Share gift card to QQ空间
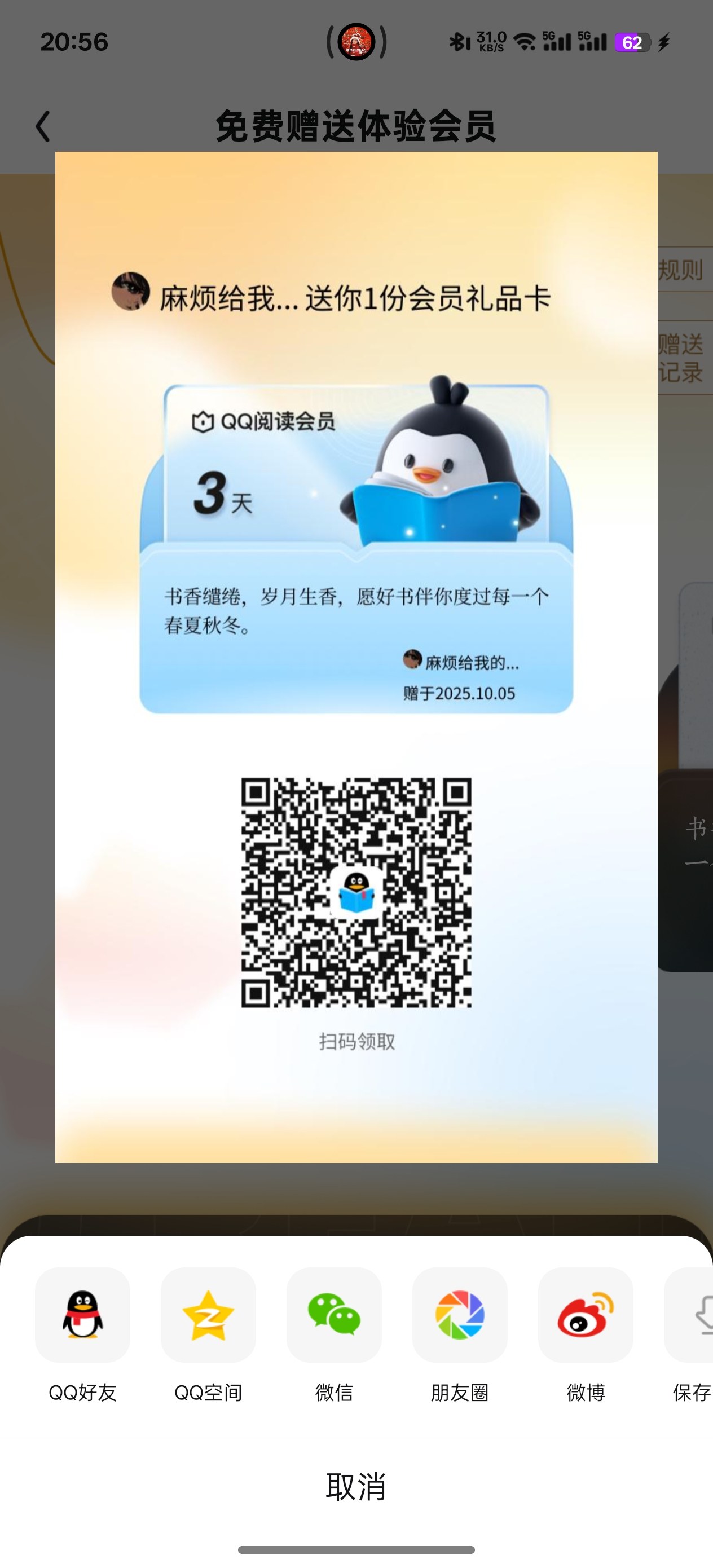 tap(208, 1315)
